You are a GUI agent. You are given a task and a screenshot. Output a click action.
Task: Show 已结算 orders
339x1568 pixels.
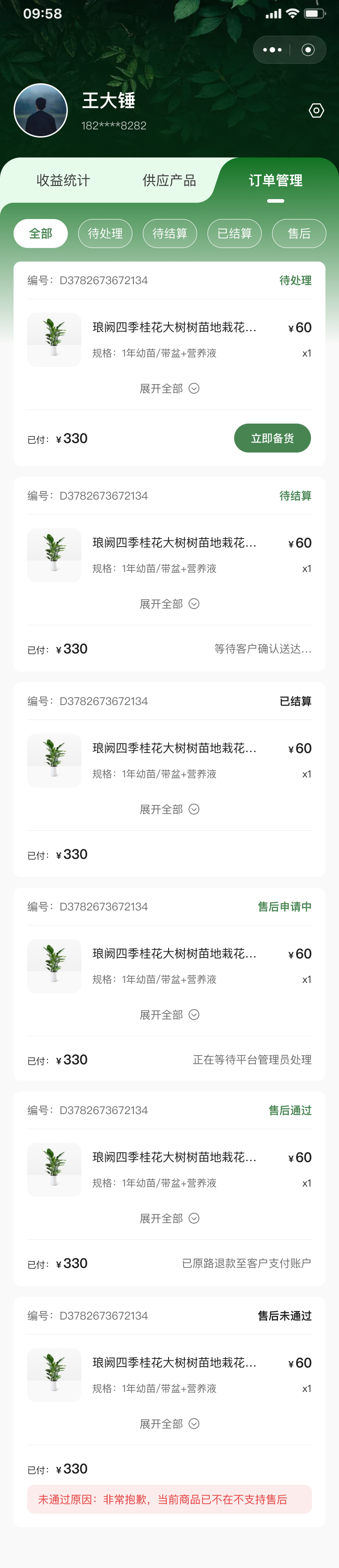pyautogui.click(x=235, y=234)
